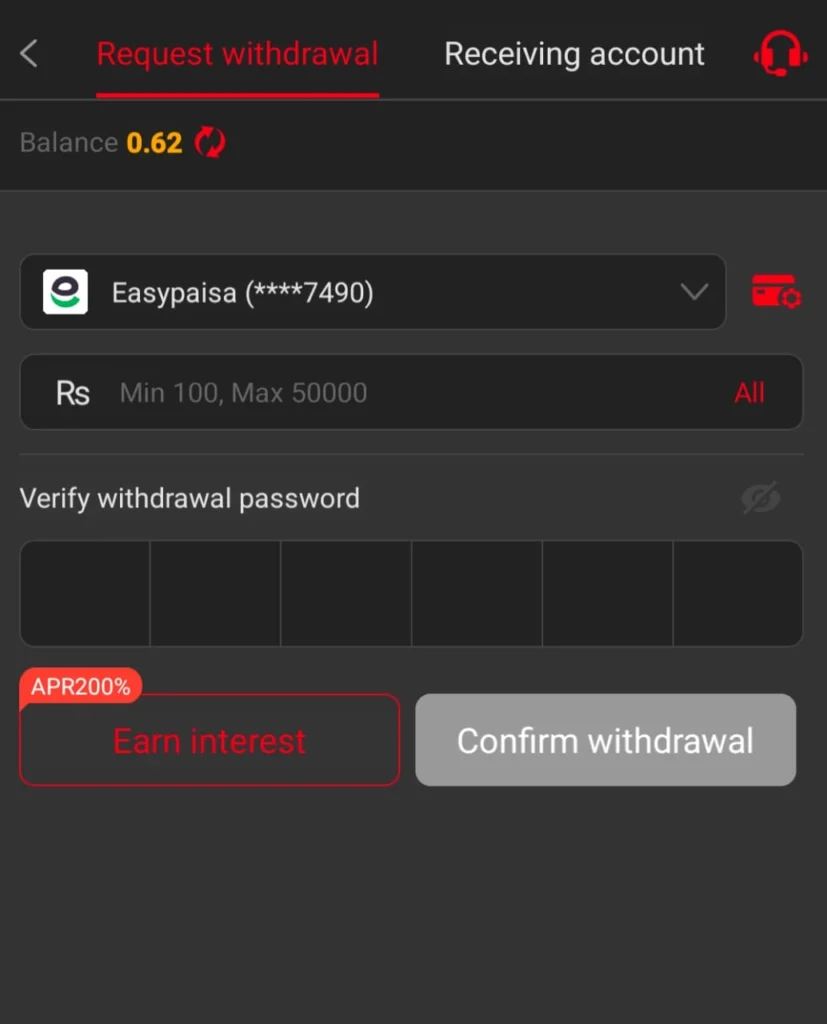Confirm withdrawal request
The height and width of the screenshot is (1024, 827).
coord(605,741)
